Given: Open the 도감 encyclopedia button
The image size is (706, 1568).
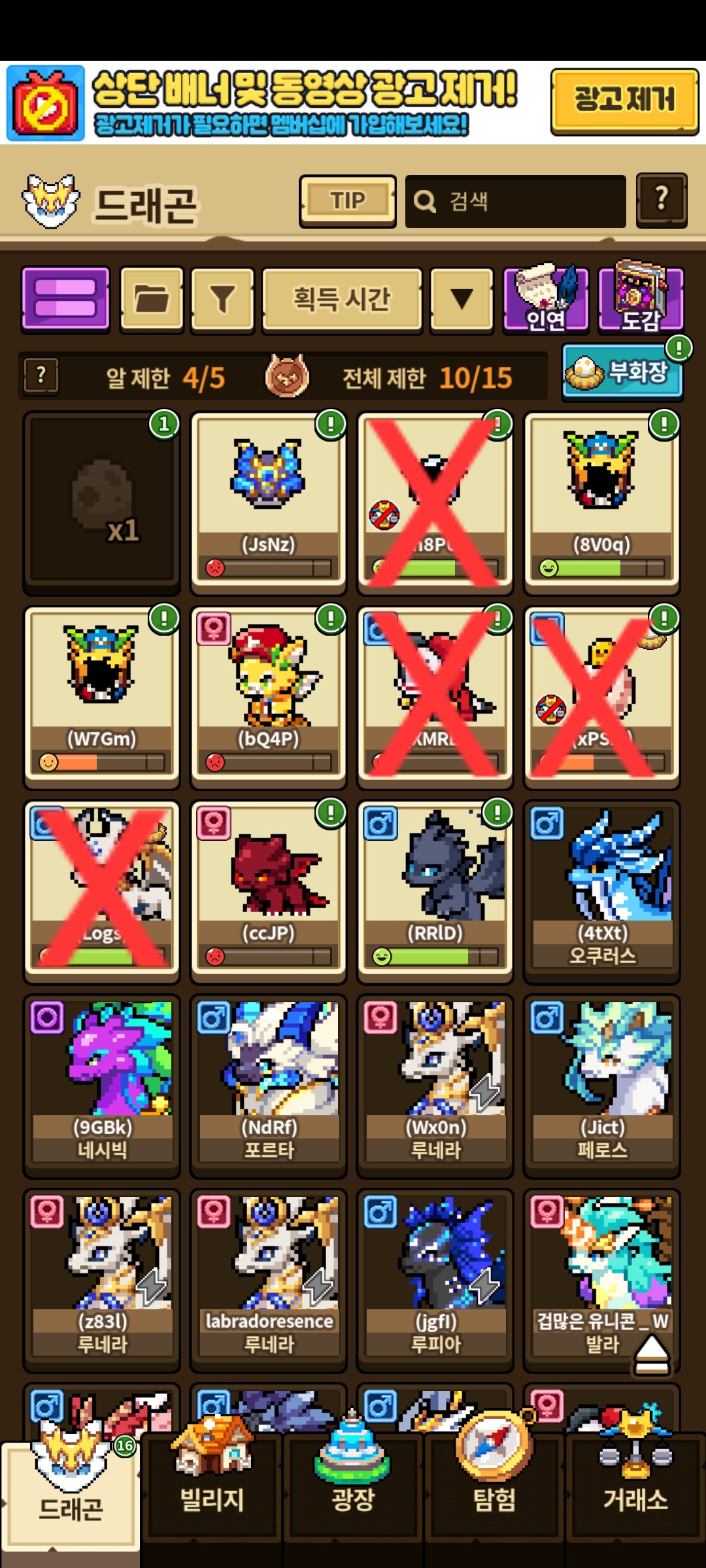Looking at the screenshot, I should [x=641, y=299].
